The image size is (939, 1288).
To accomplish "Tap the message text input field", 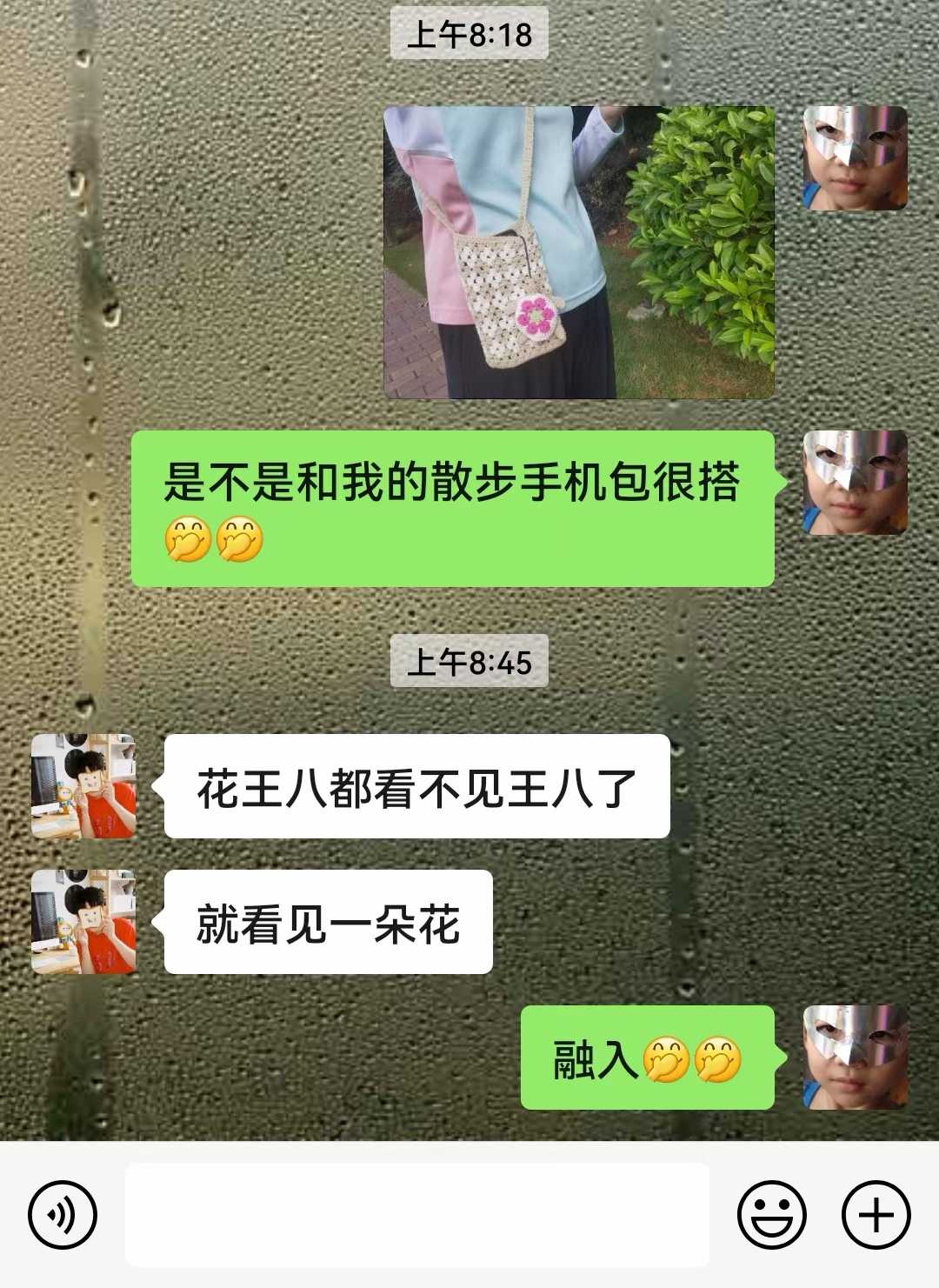I will (417, 1214).
